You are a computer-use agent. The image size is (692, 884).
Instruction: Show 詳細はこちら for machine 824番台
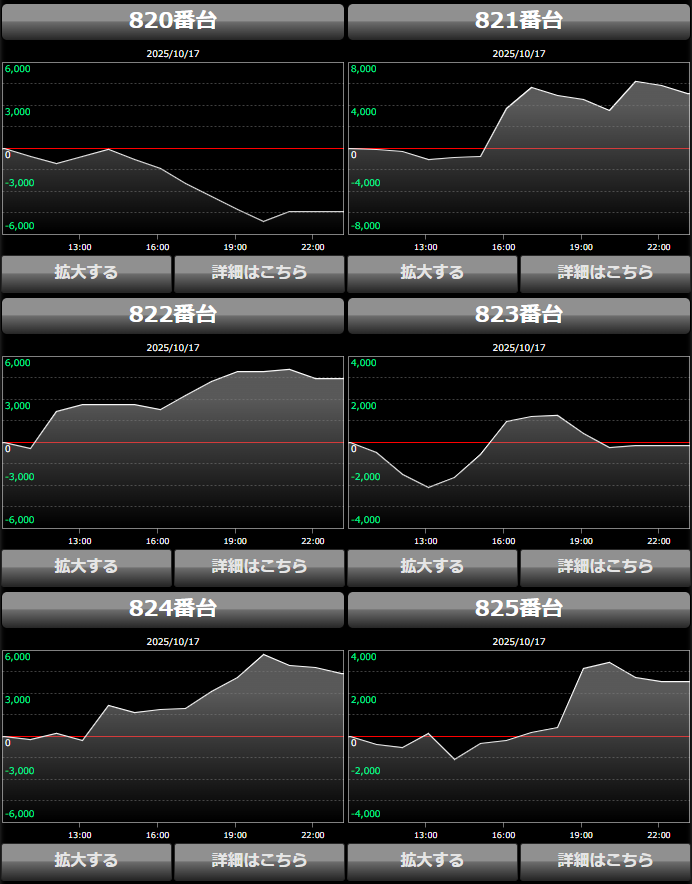(259, 860)
